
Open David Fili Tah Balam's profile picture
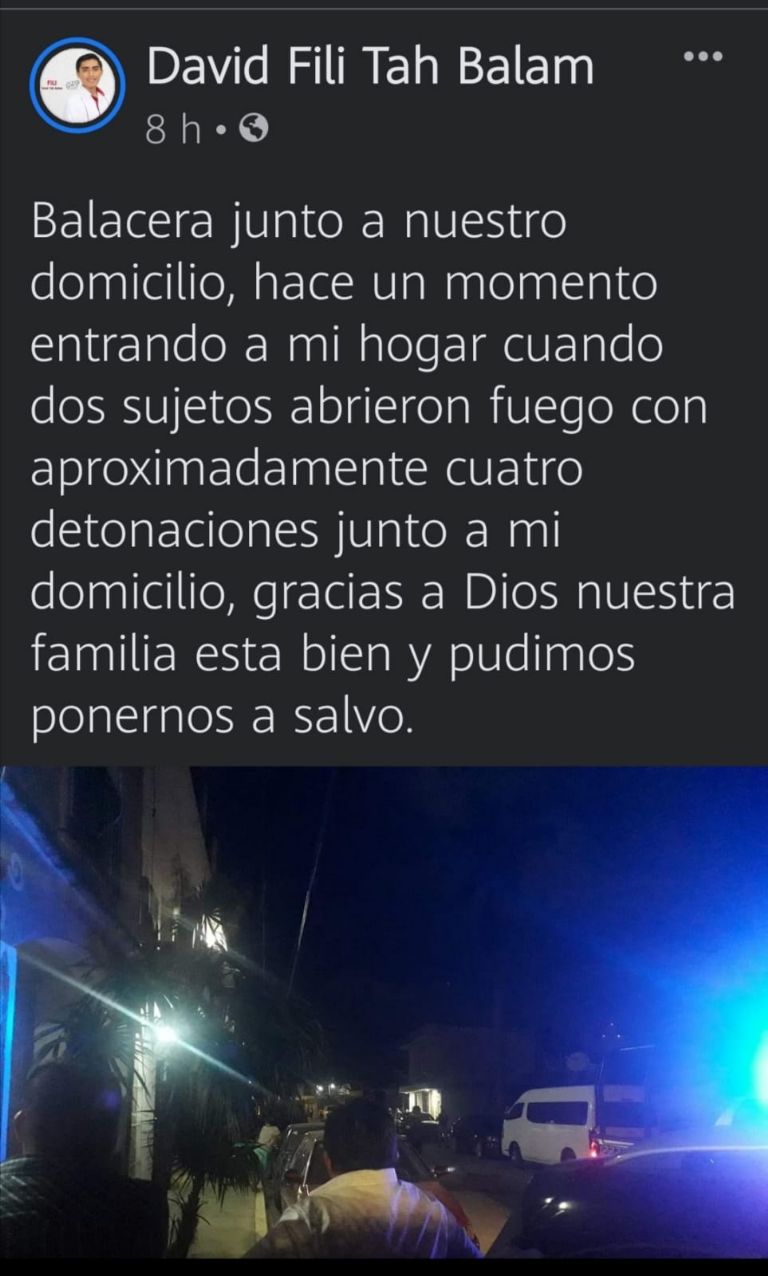click(77, 86)
